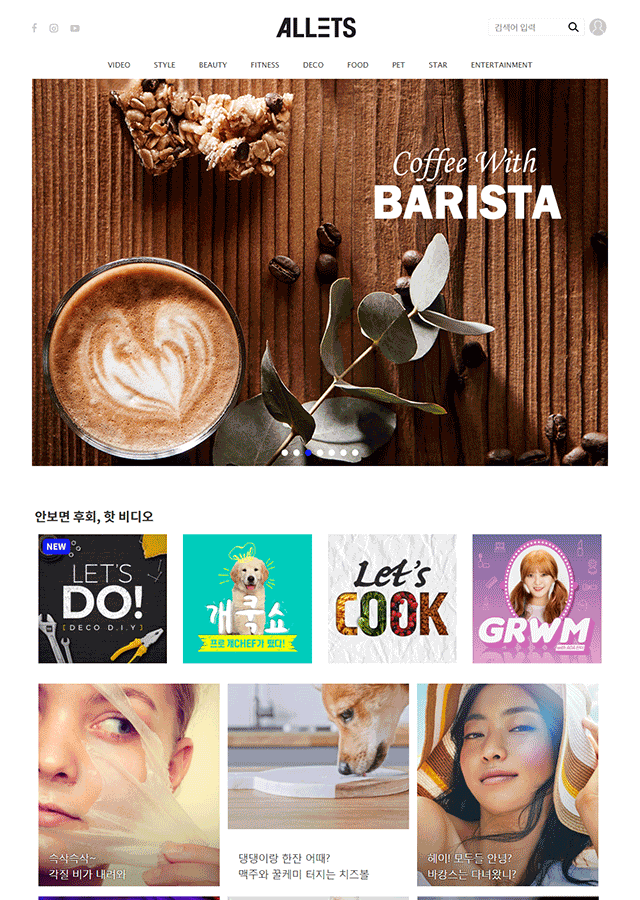Select the DECO category
Screen dimensions: 640x900
[313, 65]
